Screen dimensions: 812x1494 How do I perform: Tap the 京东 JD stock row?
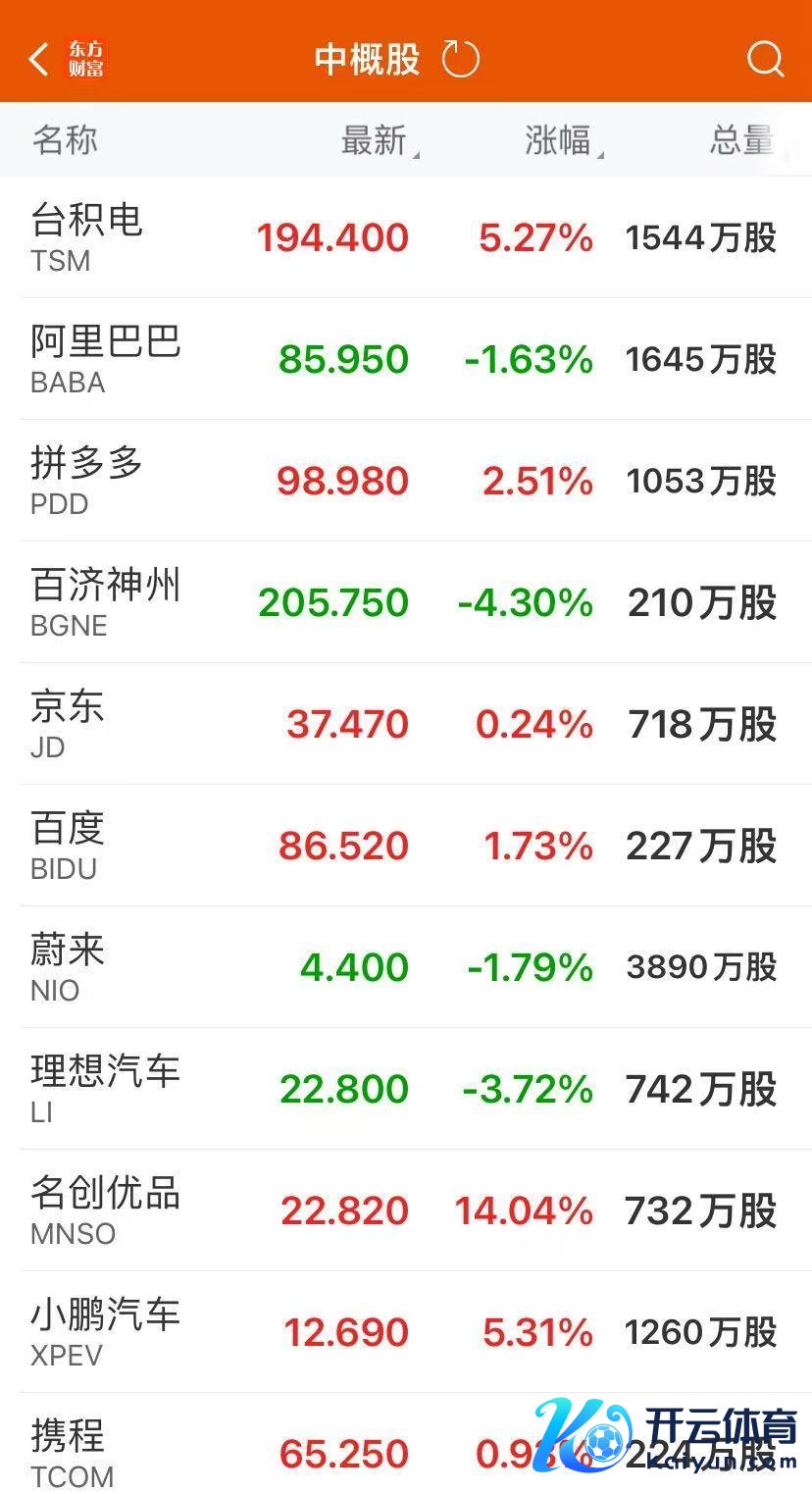tap(406, 724)
